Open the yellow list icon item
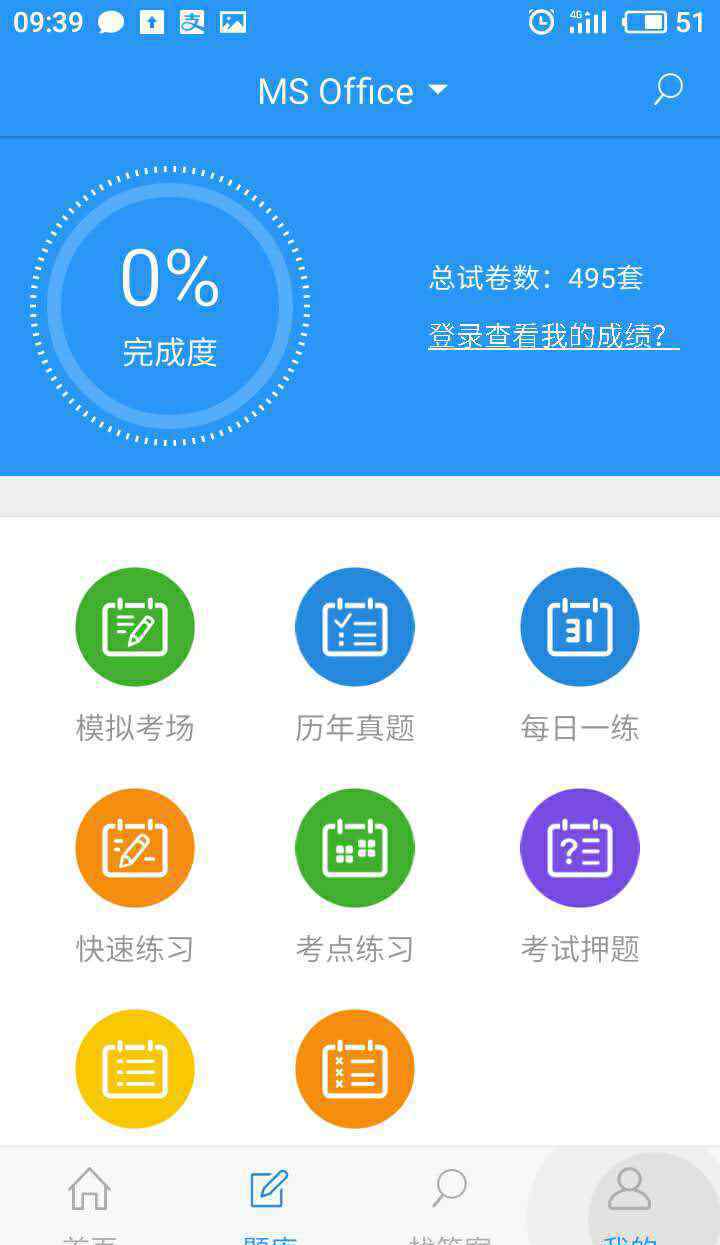Image resolution: width=720 pixels, height=1245 pixels. click(x=135, y=1069)
